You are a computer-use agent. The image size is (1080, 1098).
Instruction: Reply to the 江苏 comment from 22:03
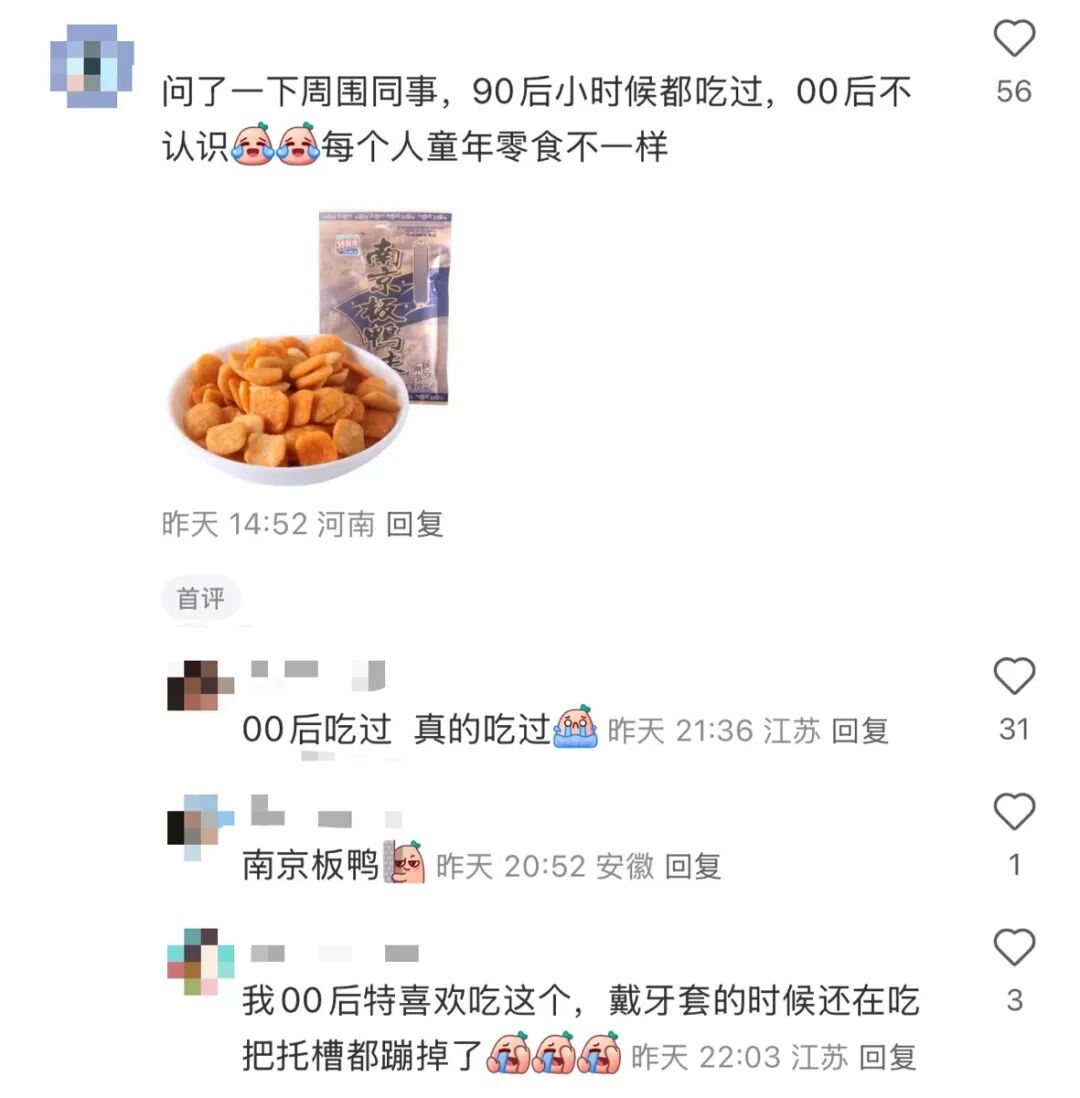[x=888, y=1056]
